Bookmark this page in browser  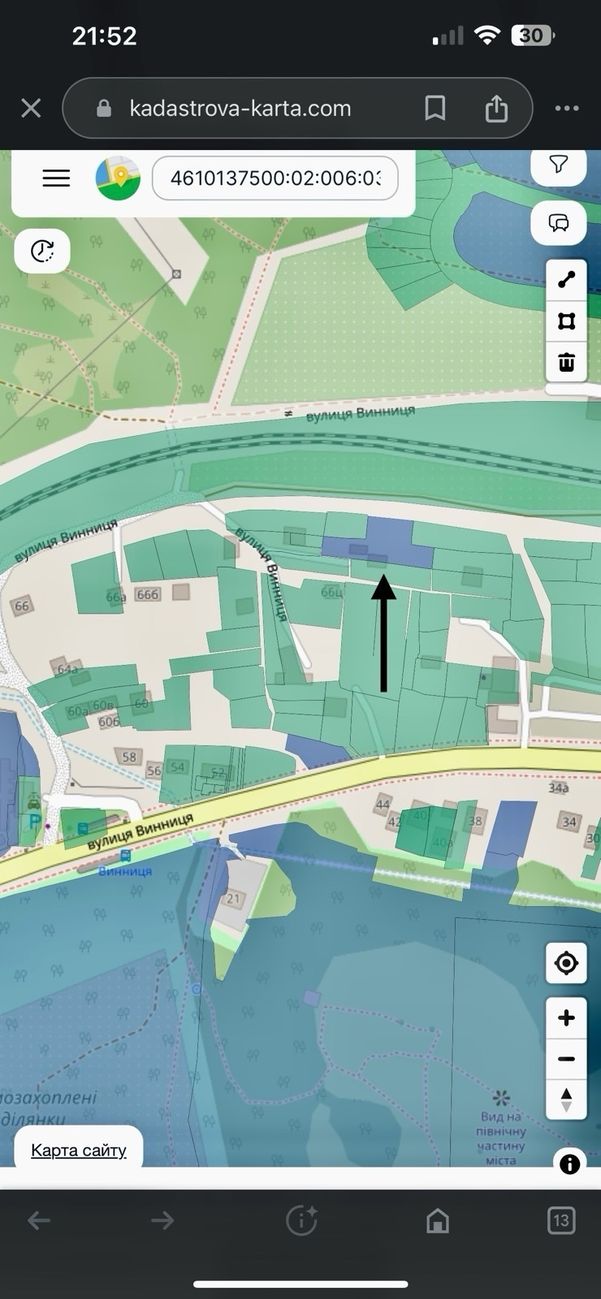[x=435, y=108]
